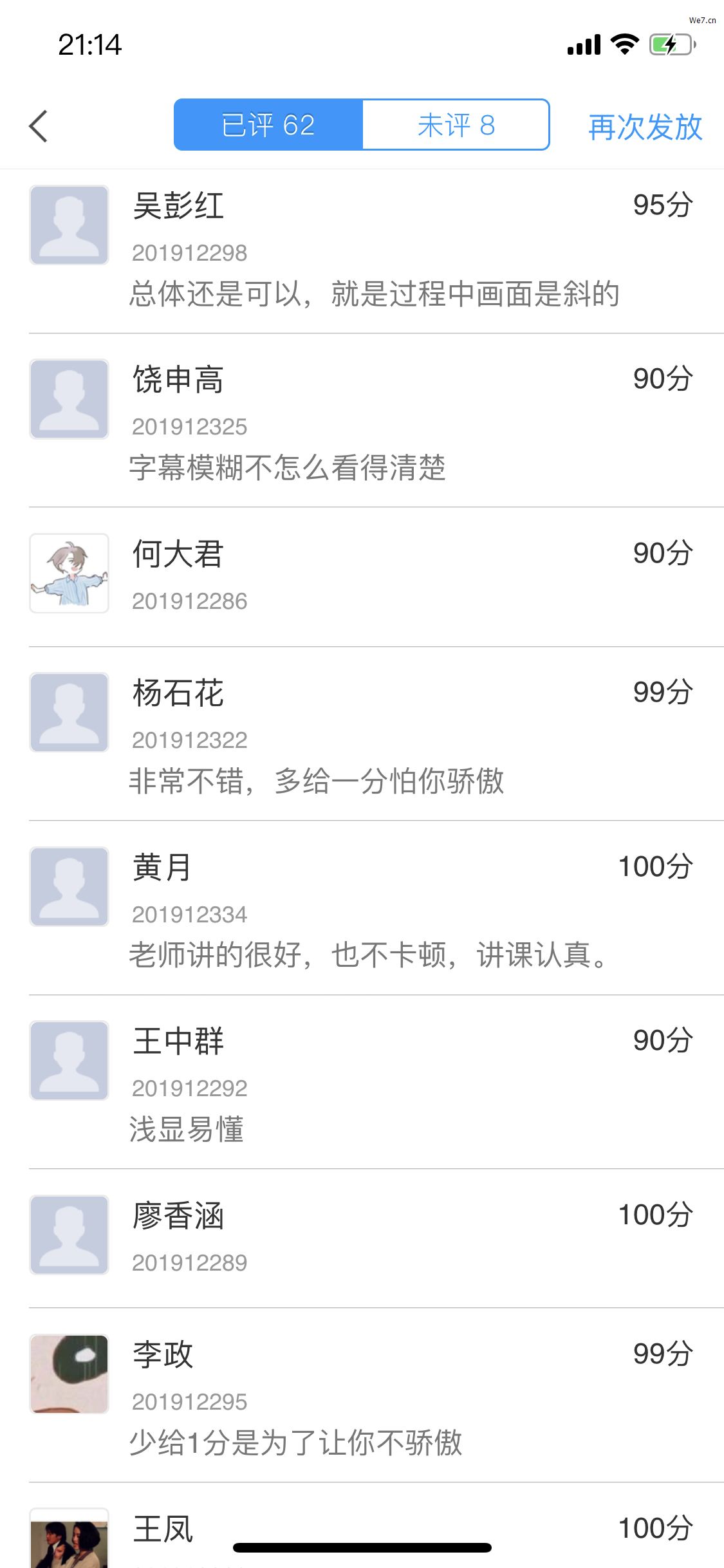Screen dimensions: 724x1568
Task: Switch to the 已评 62 tab
Action: point(268,125)
